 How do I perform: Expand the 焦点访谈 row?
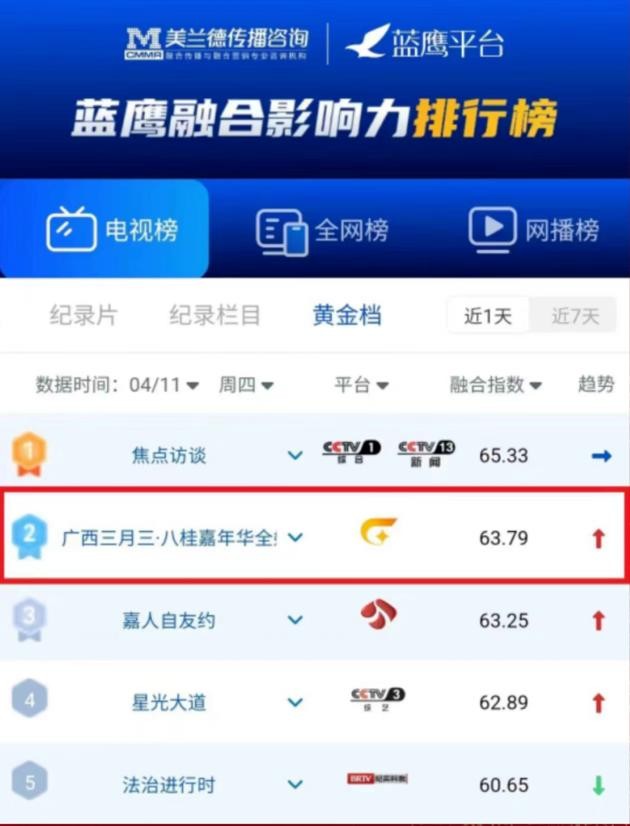(295, 456)
